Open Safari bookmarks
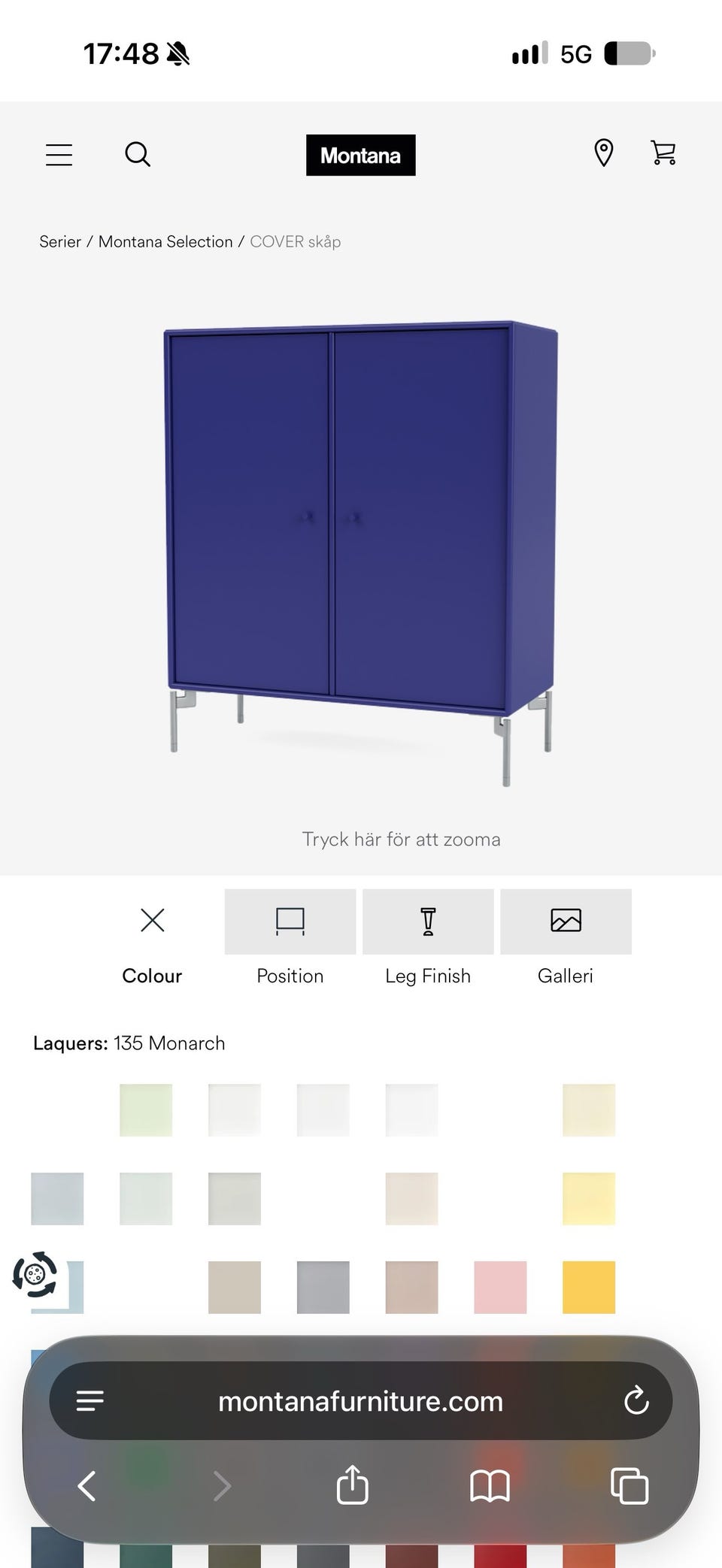This screenshot has height=1568, width=722. [x=490, y=1486]
